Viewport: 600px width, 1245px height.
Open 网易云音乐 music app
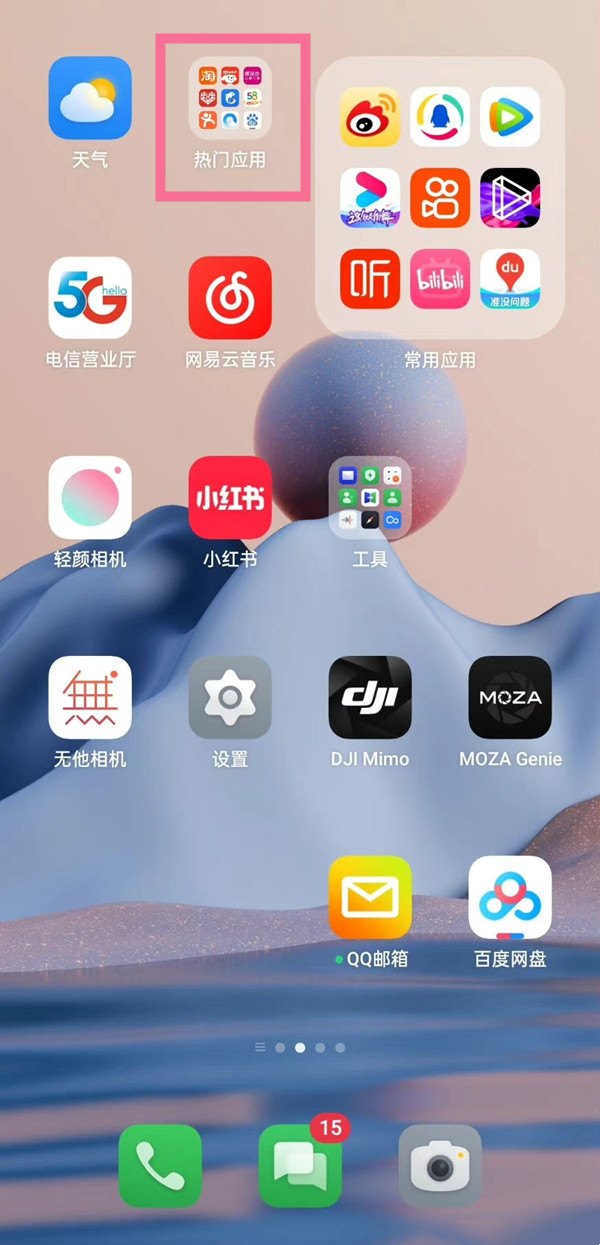click(230, 298)
